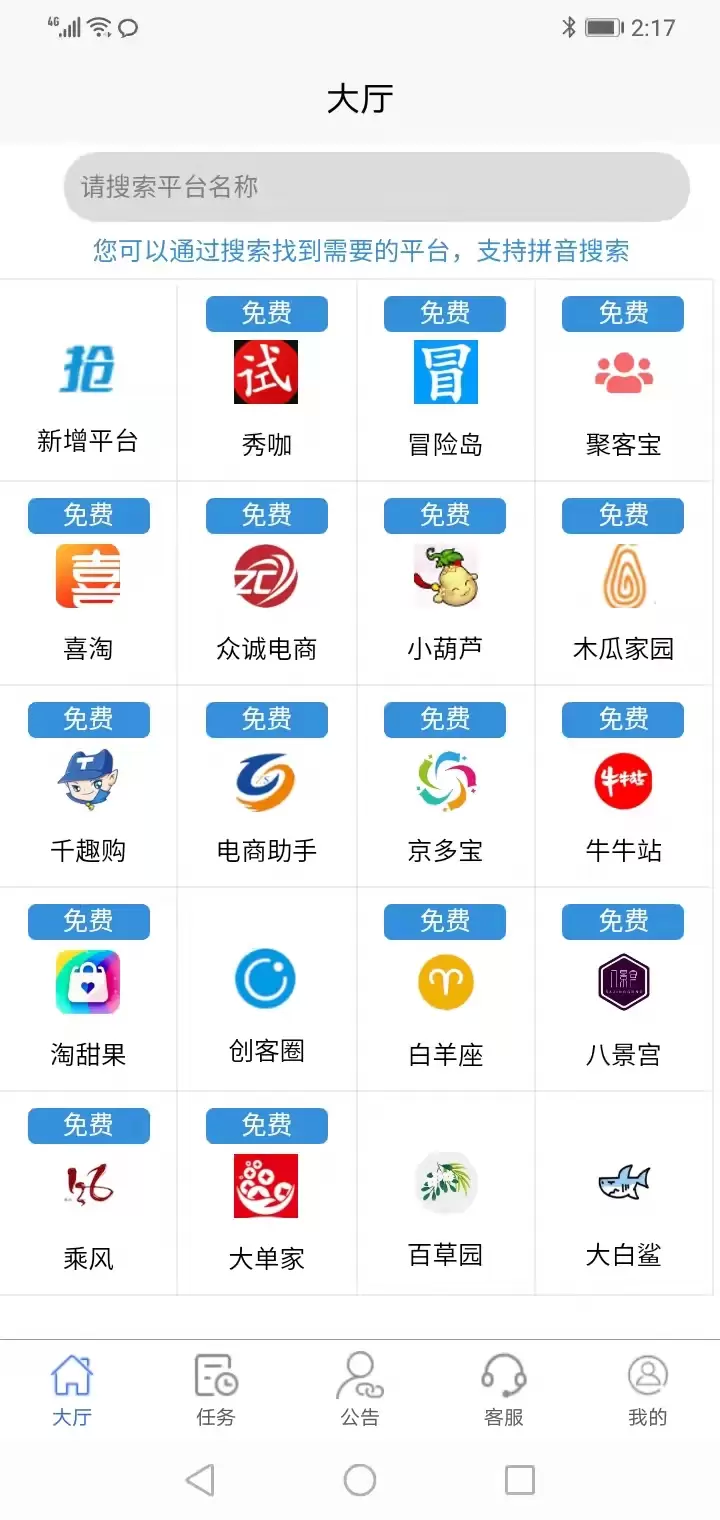Tap the 牛牛站 app icon

click(x=623, y=778)
